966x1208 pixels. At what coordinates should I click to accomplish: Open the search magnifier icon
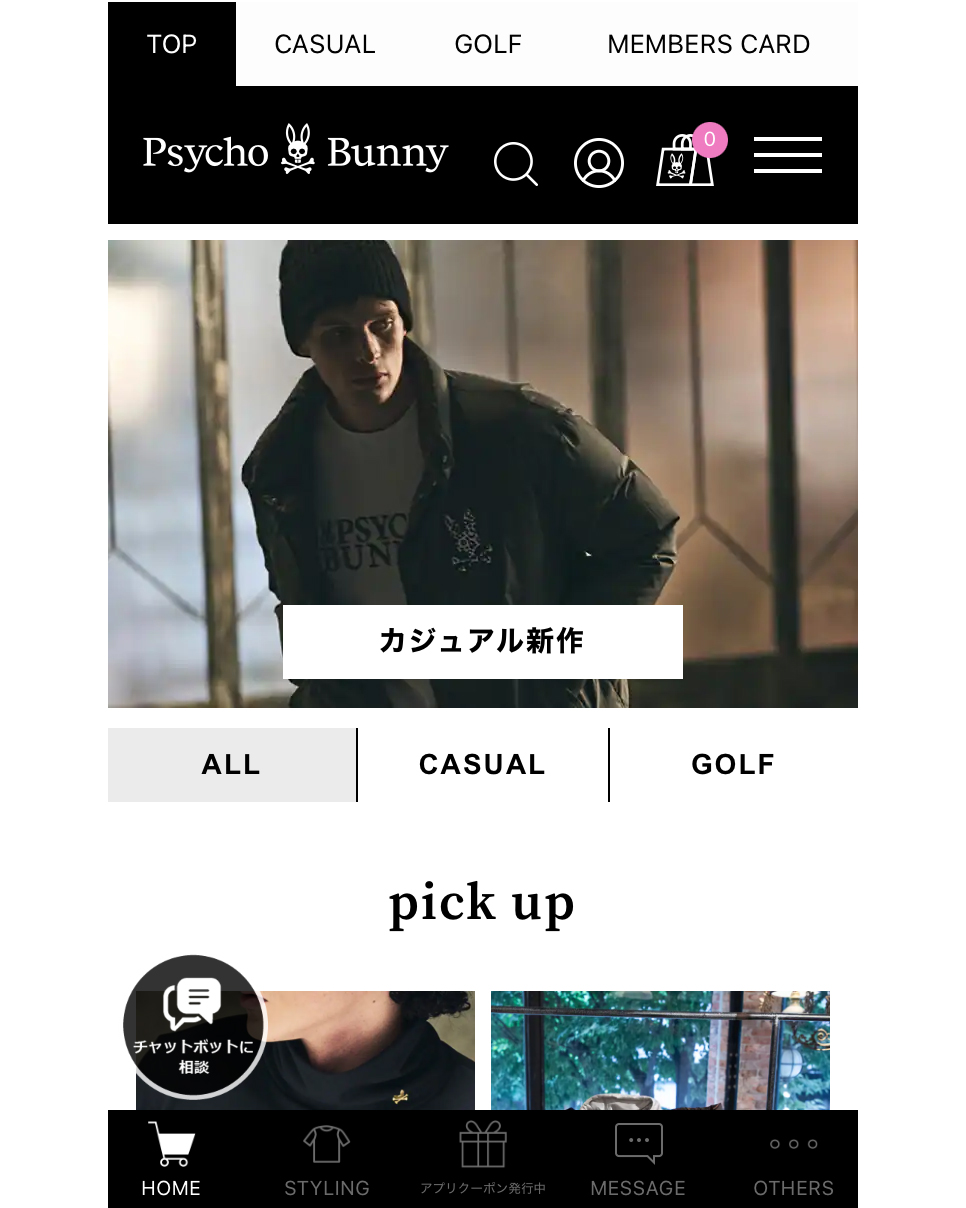[516, 163]
